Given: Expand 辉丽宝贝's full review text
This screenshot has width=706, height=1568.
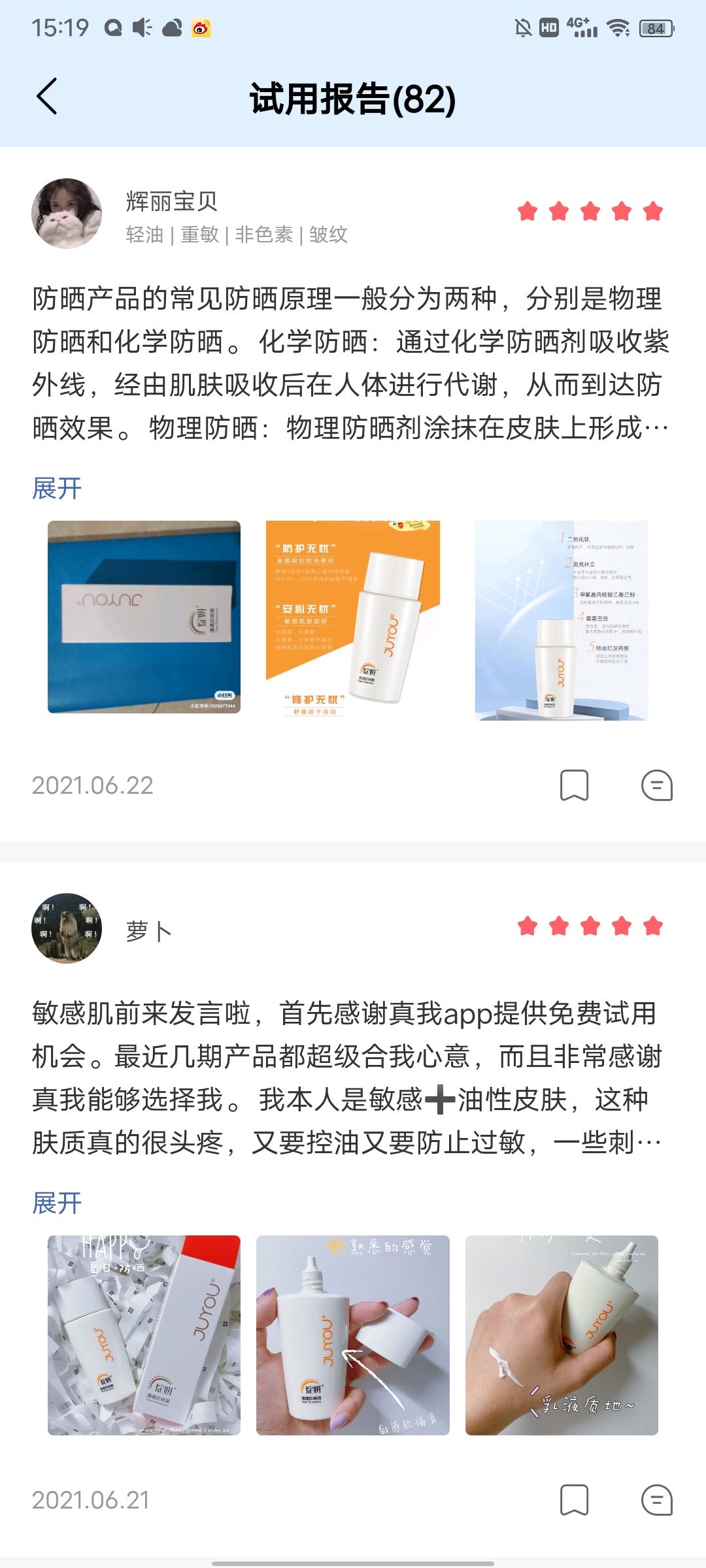Looking at the screenshot, I should click(57, 488).
